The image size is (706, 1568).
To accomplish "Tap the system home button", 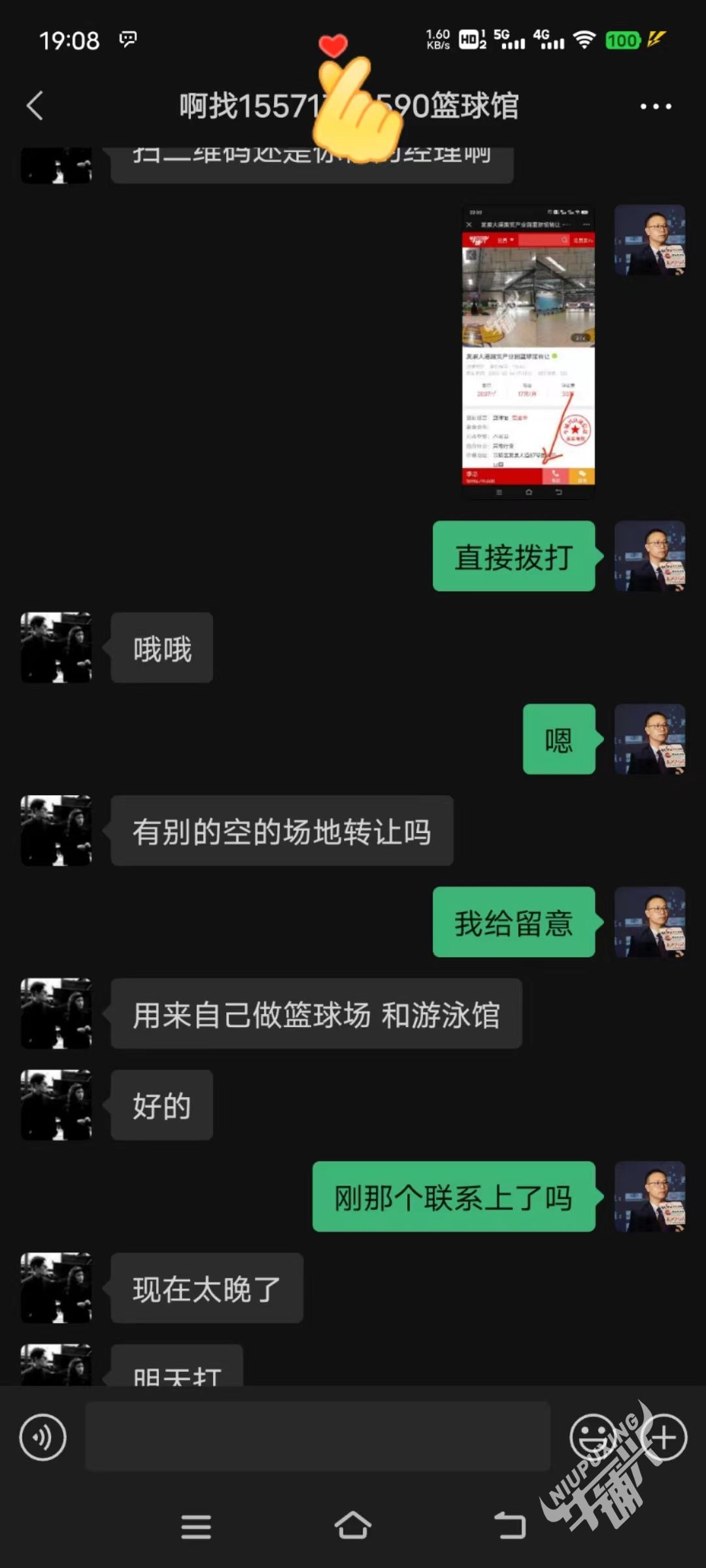I will click(x=353, y=1526).
